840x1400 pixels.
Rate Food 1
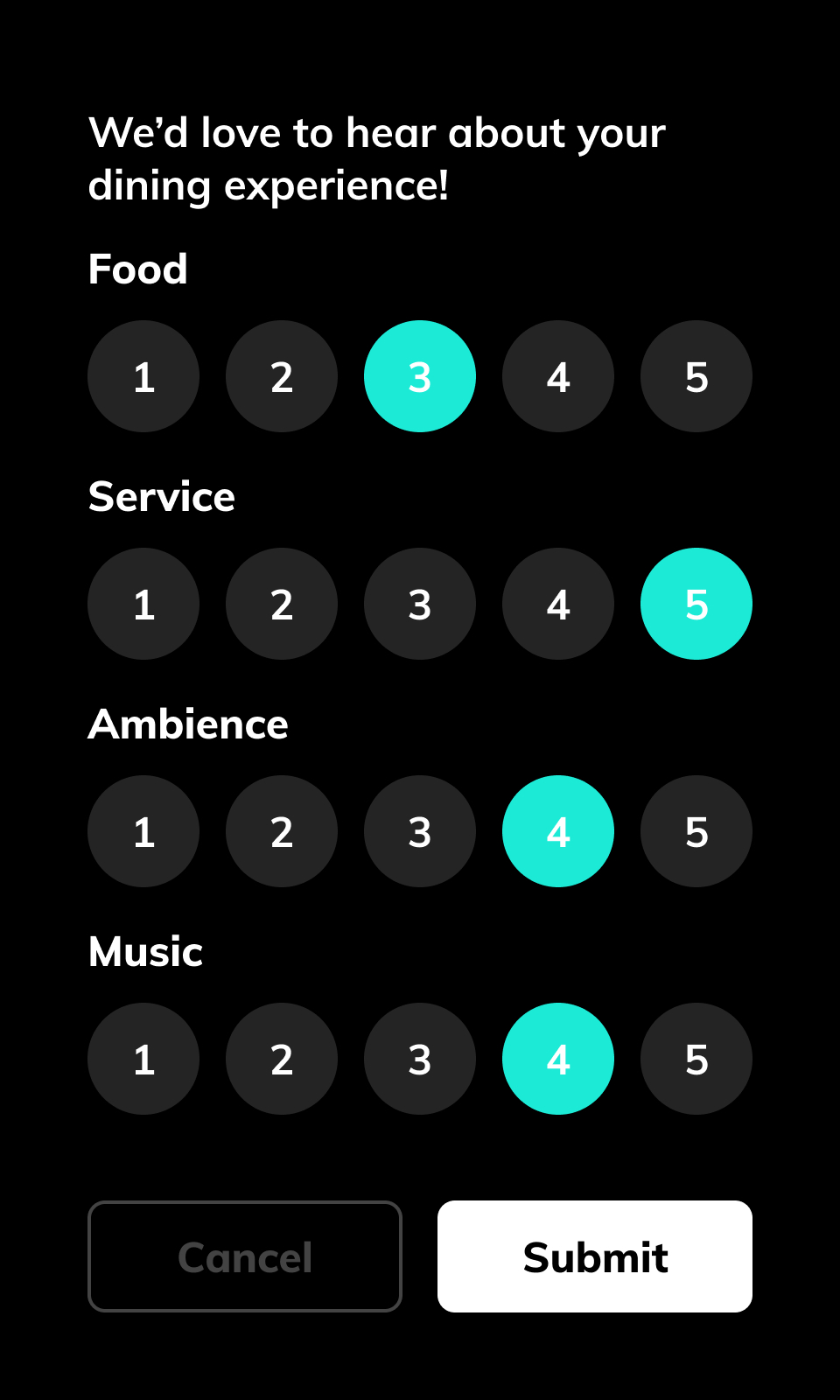pyautogui.click(x=143, y=376)
